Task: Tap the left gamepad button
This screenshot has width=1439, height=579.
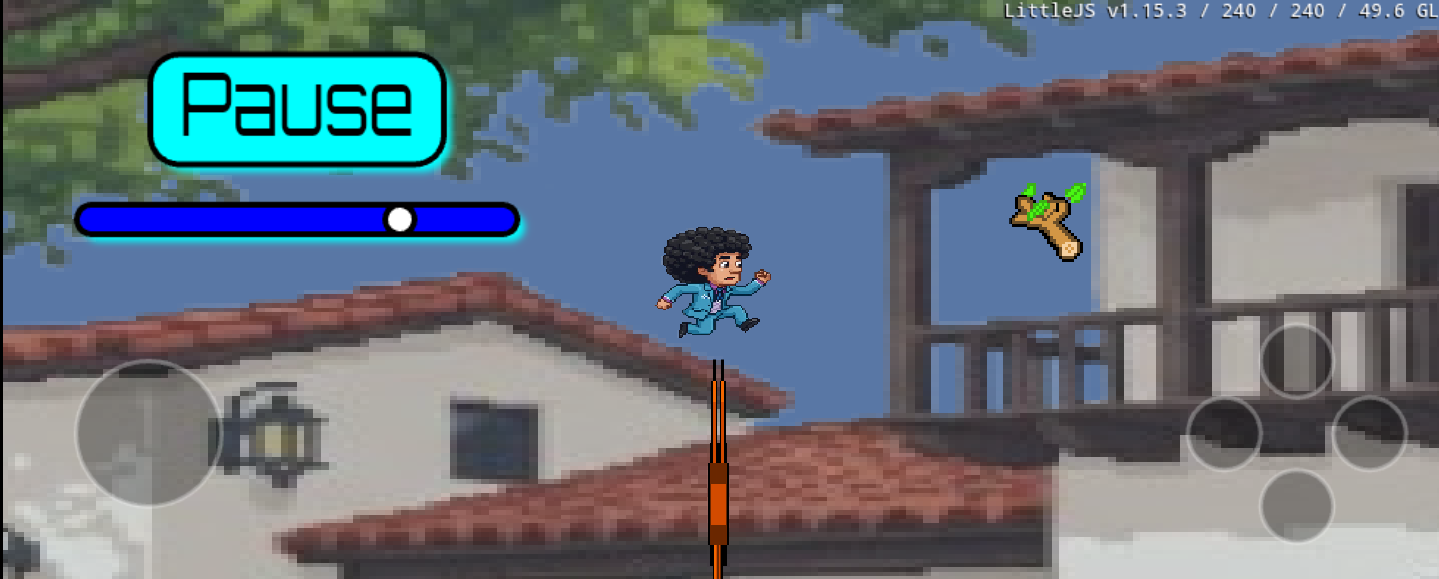Action: pos(1224,434)
